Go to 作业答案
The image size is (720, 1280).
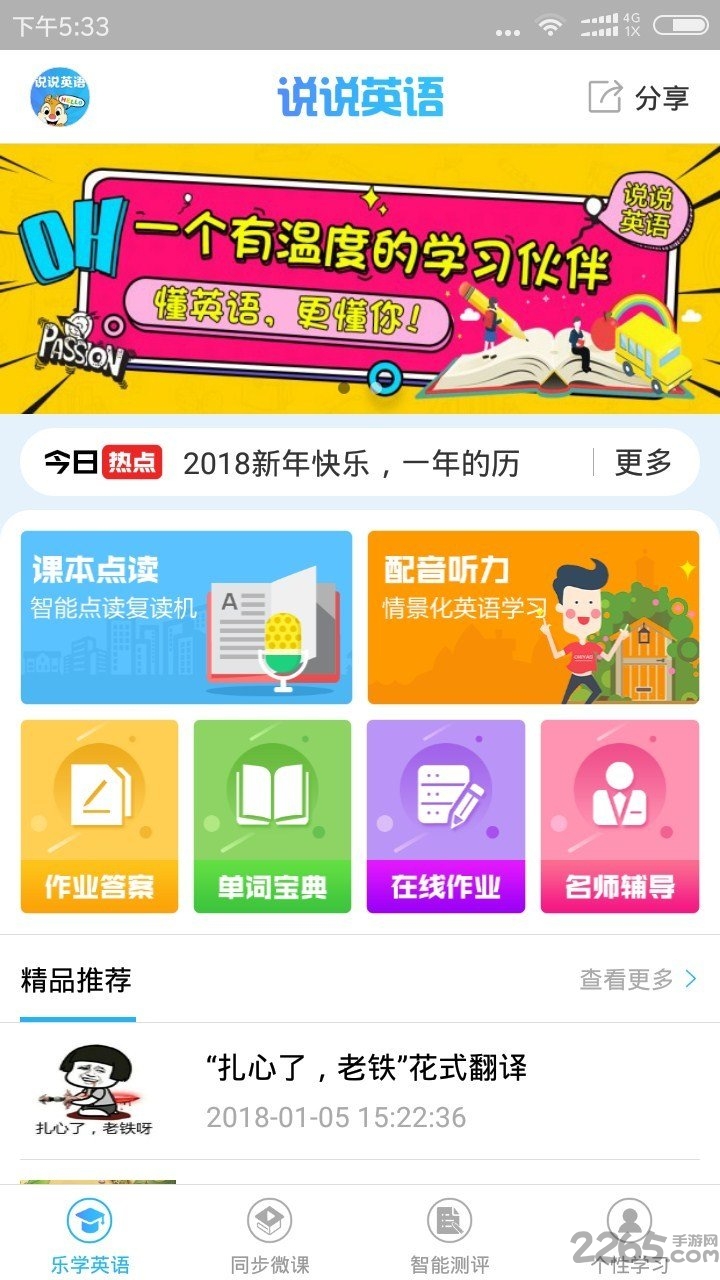coord(99,816)
